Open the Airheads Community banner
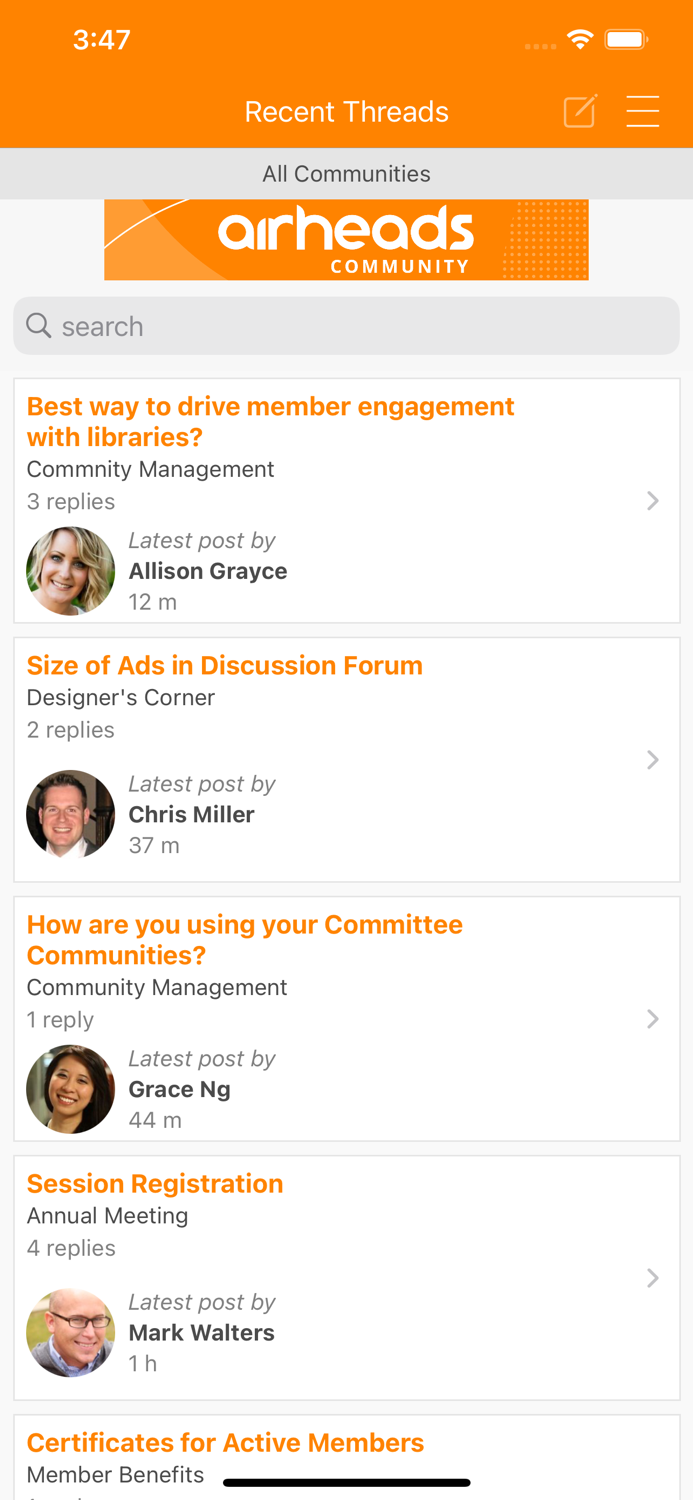This screenshot has height=1500, width=693. coord(346,240)
